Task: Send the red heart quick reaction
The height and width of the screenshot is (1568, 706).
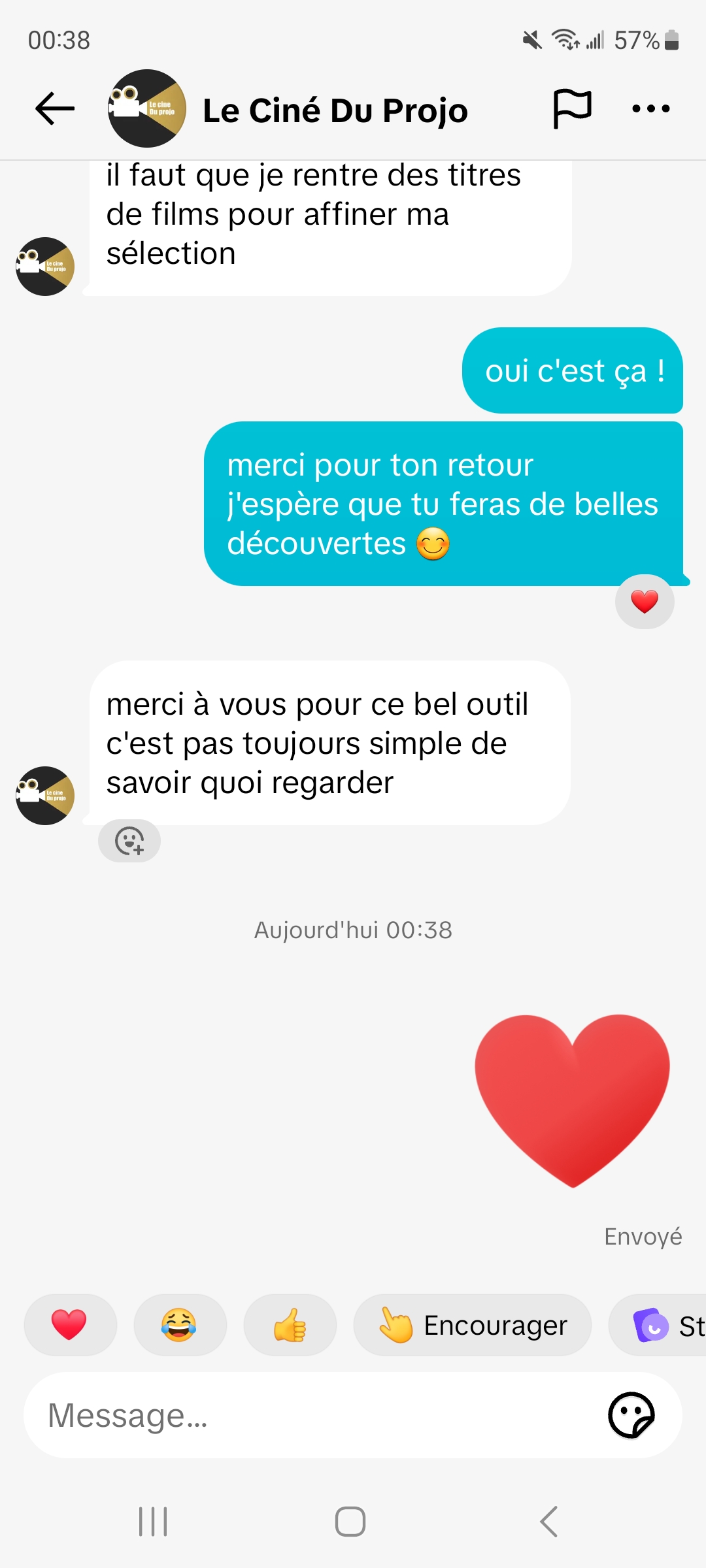Action: 70,1325
